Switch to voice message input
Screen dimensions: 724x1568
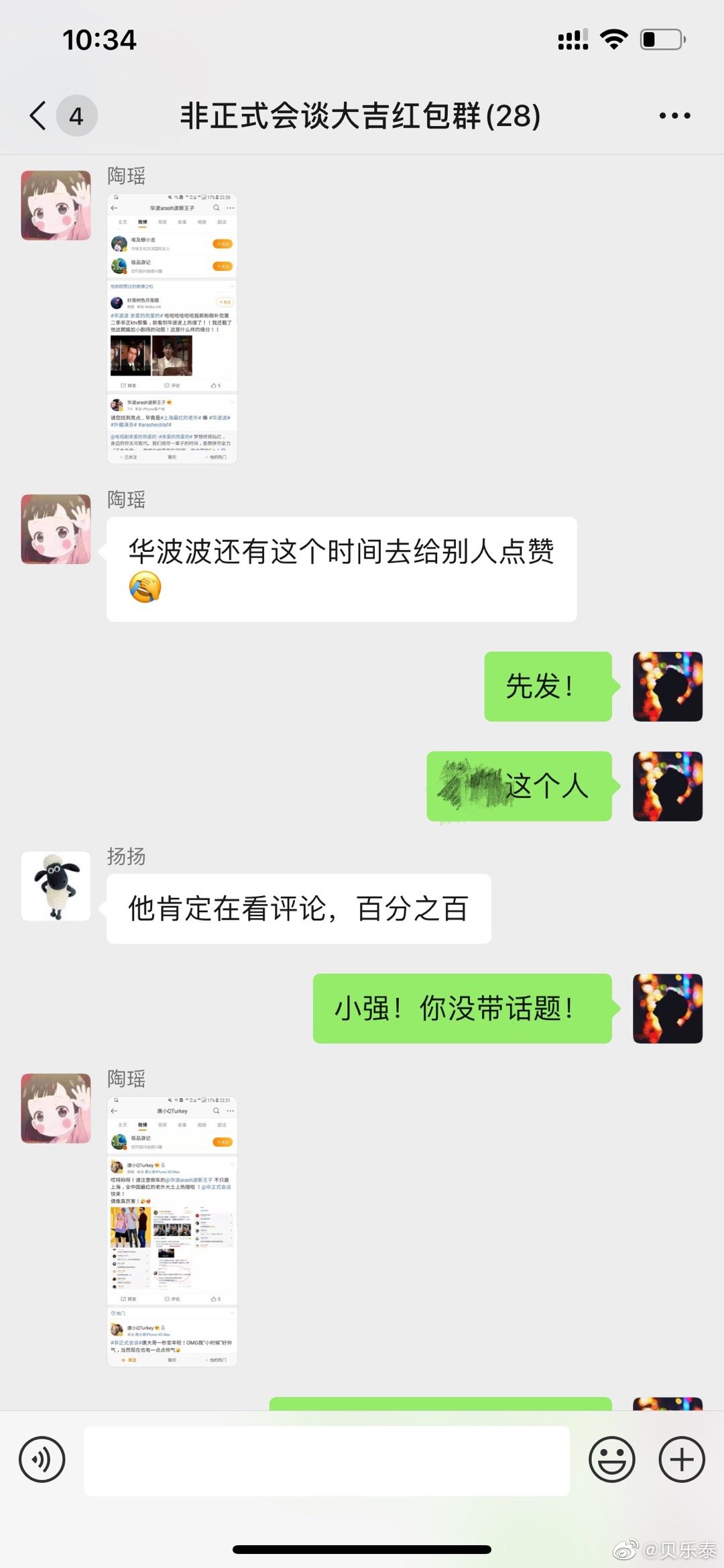(x=42, y=1459)
